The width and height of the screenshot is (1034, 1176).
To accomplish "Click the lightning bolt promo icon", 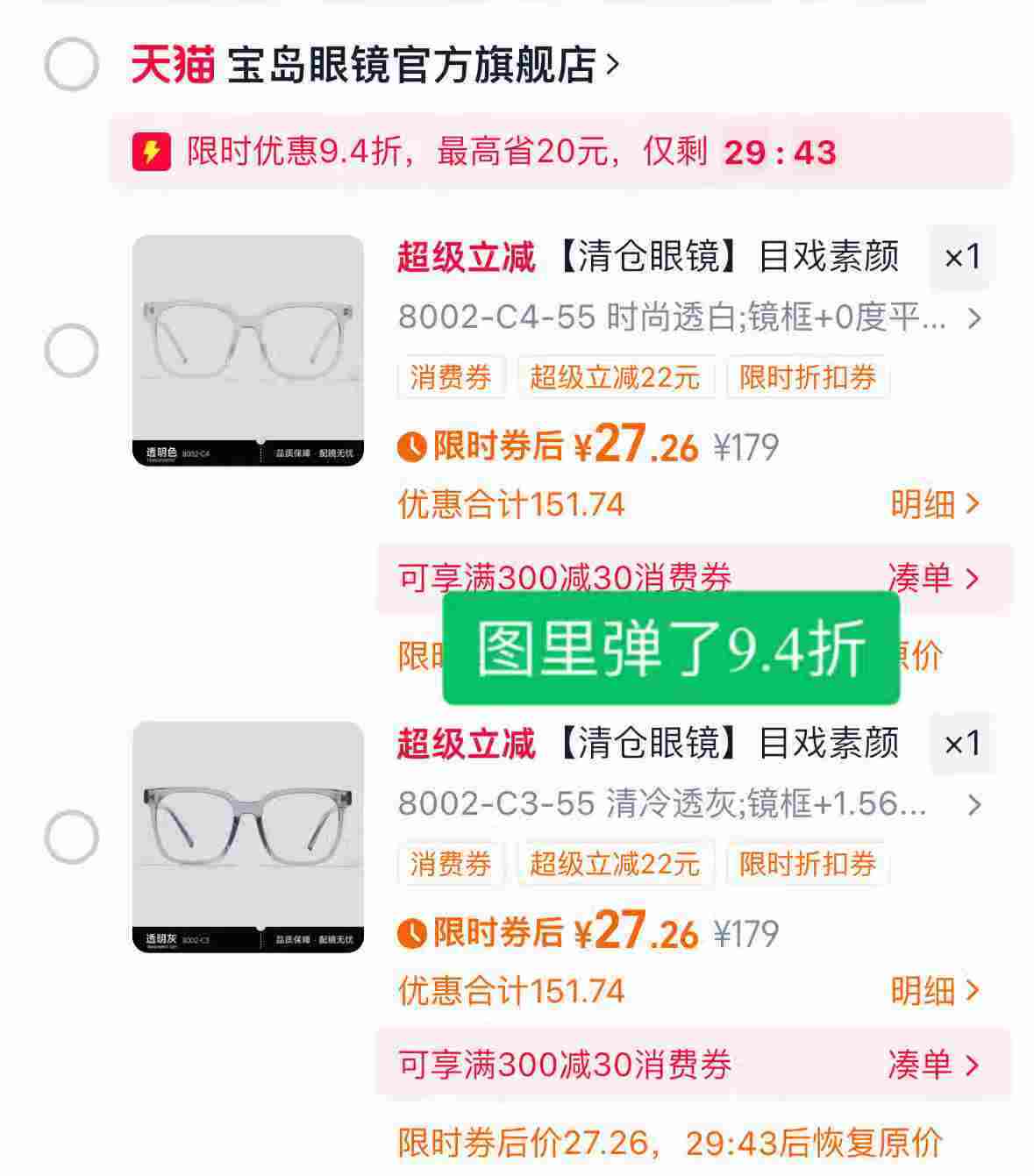I will pyautogui.click(x=151, y=151).
